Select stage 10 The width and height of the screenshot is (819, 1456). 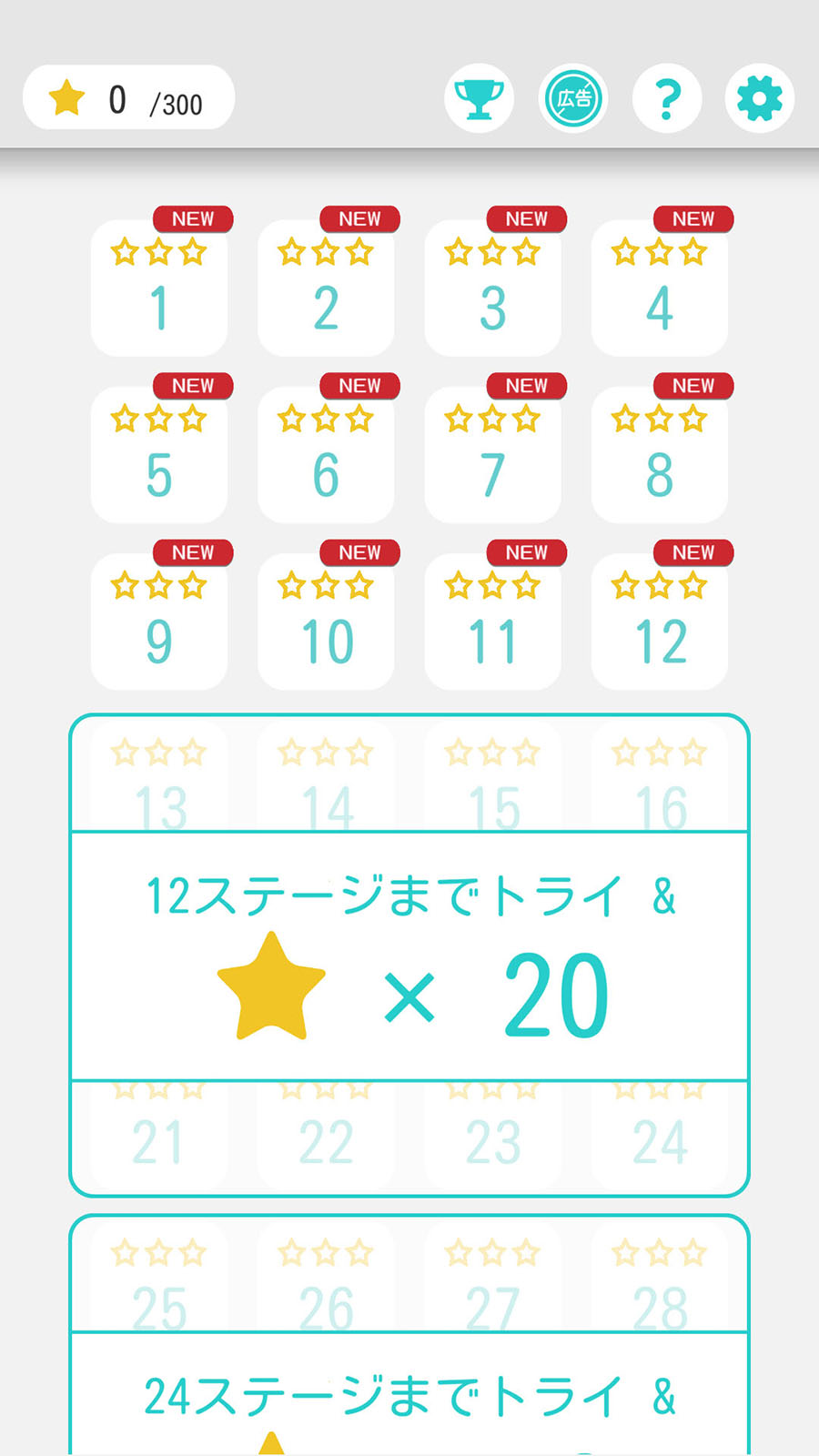click(x=326, y=622)
